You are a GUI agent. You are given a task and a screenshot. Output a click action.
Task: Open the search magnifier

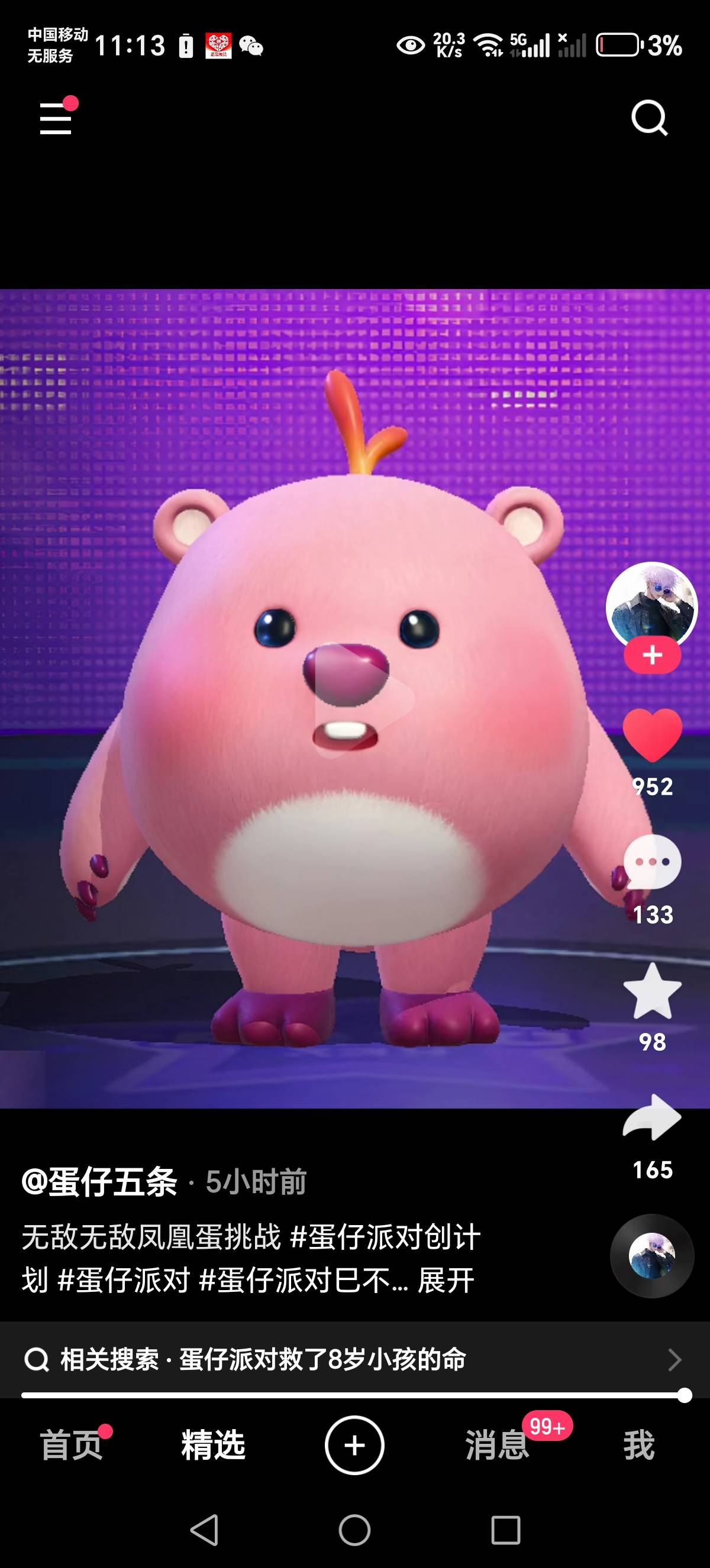(x=649, y=118)
